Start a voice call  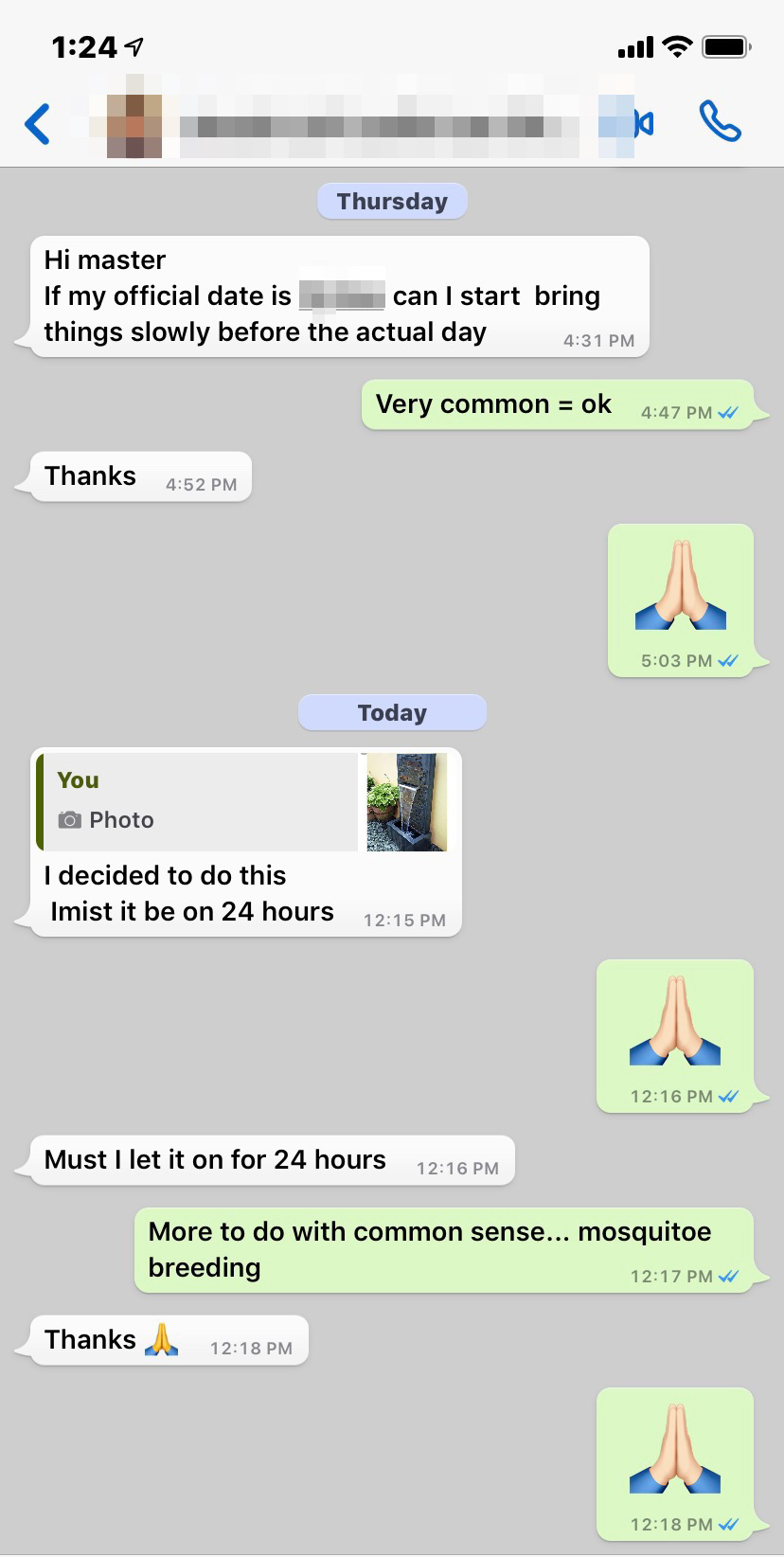coord(720,122)
